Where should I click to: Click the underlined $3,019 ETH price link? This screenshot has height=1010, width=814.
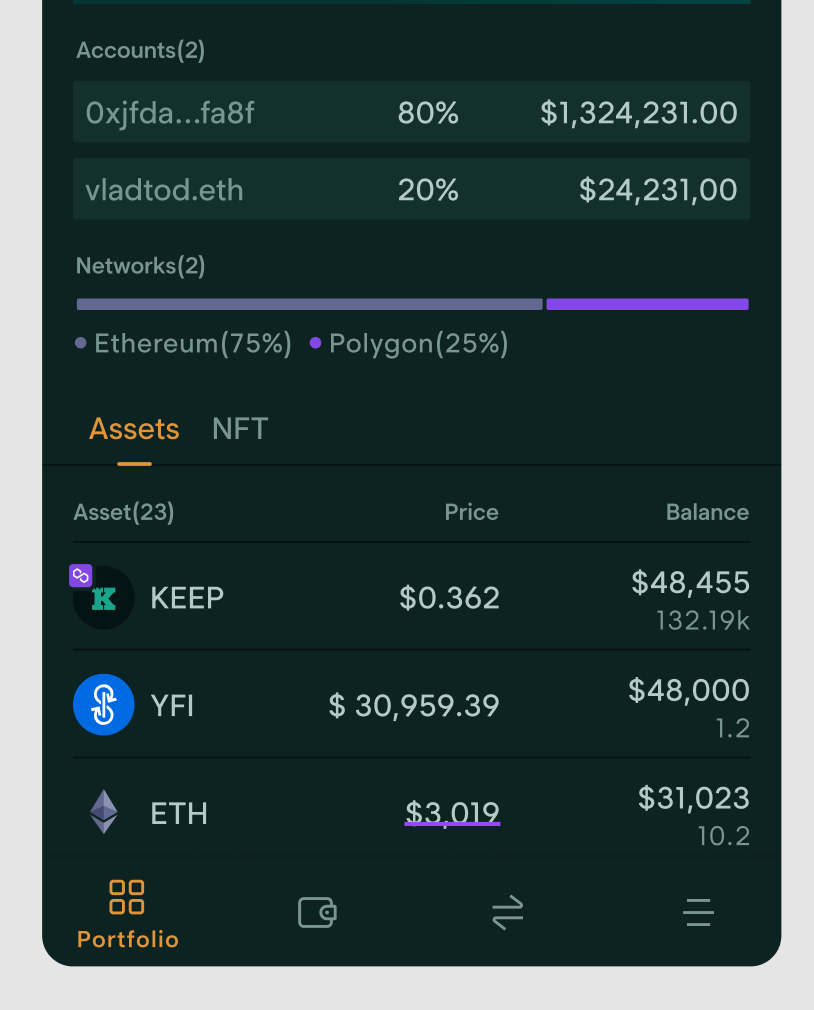pyautogui.click(x=452, y=812)
